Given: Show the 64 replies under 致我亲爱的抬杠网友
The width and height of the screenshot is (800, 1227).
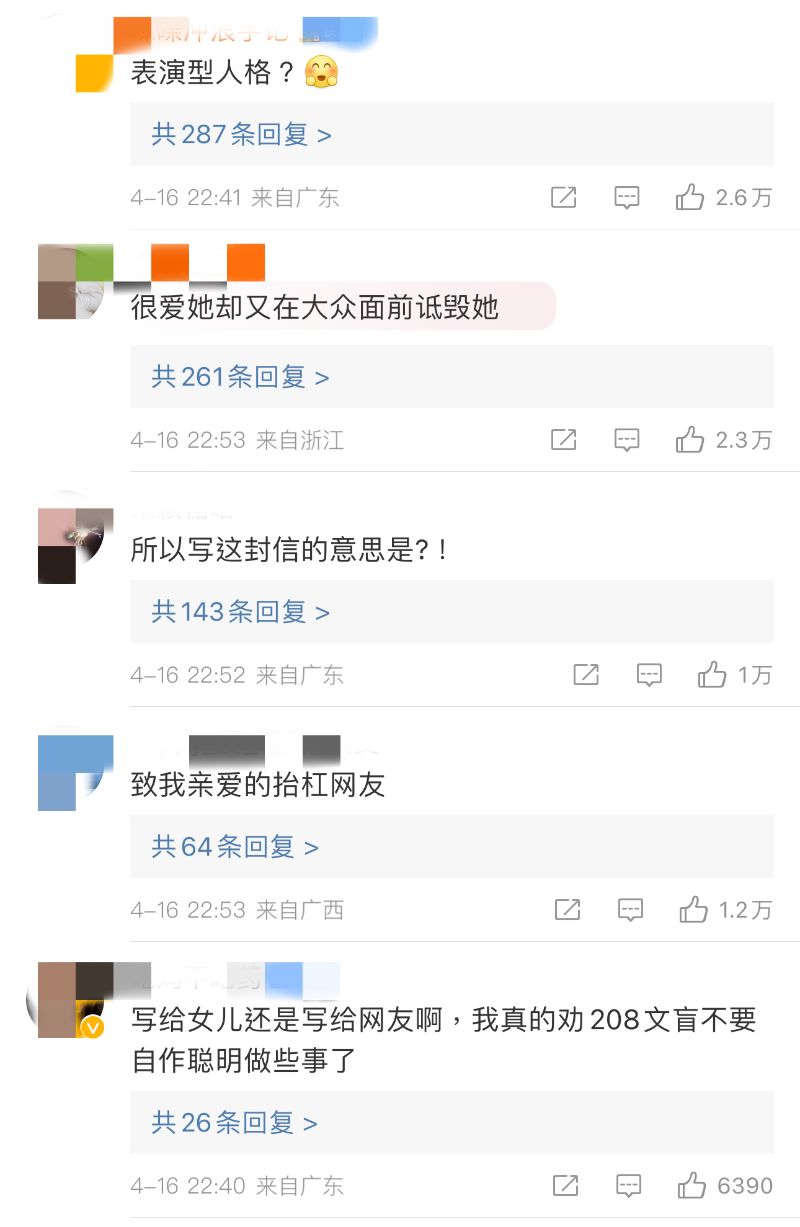Looking at the screenshot, I should 235,847.
